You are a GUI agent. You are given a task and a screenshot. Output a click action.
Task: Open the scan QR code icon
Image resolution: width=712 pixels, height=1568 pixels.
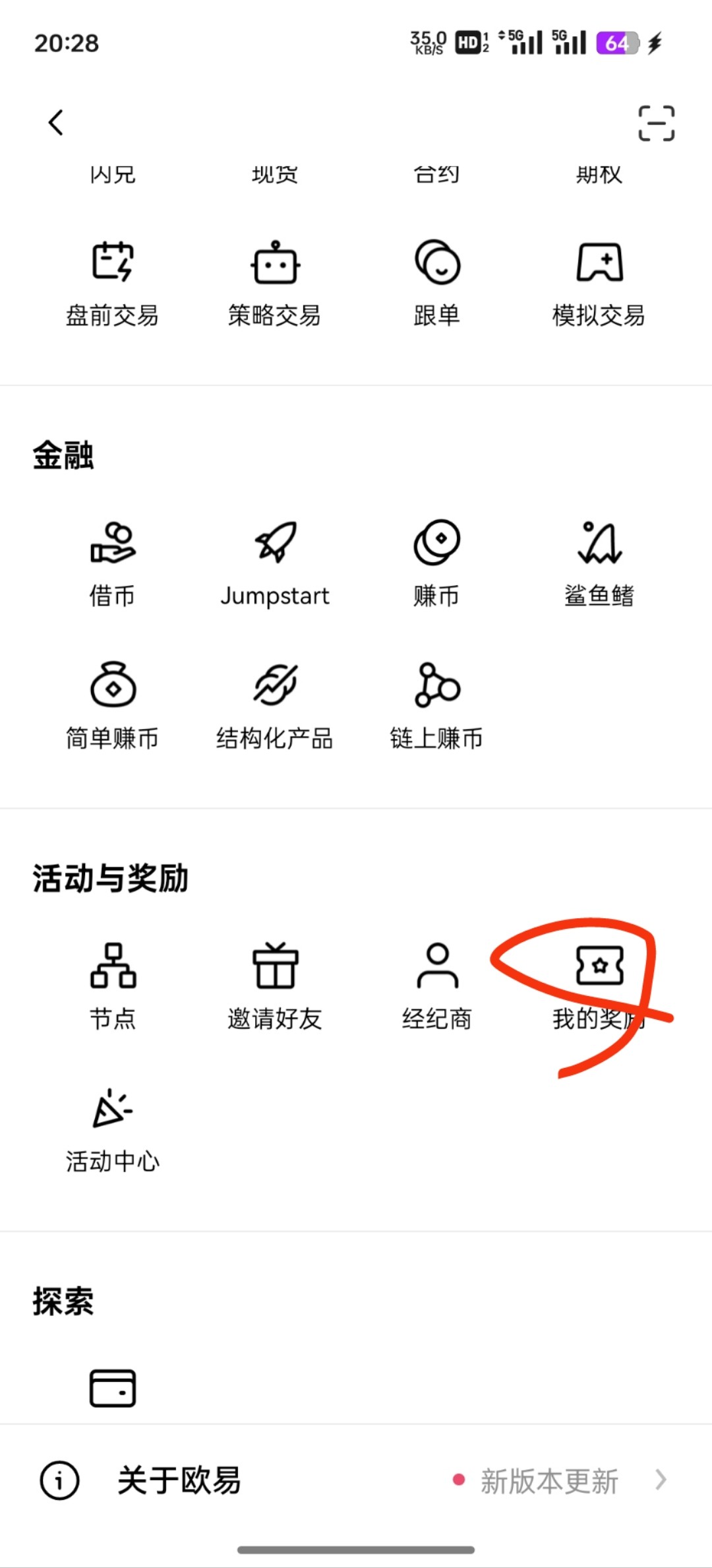coord(656,123)
